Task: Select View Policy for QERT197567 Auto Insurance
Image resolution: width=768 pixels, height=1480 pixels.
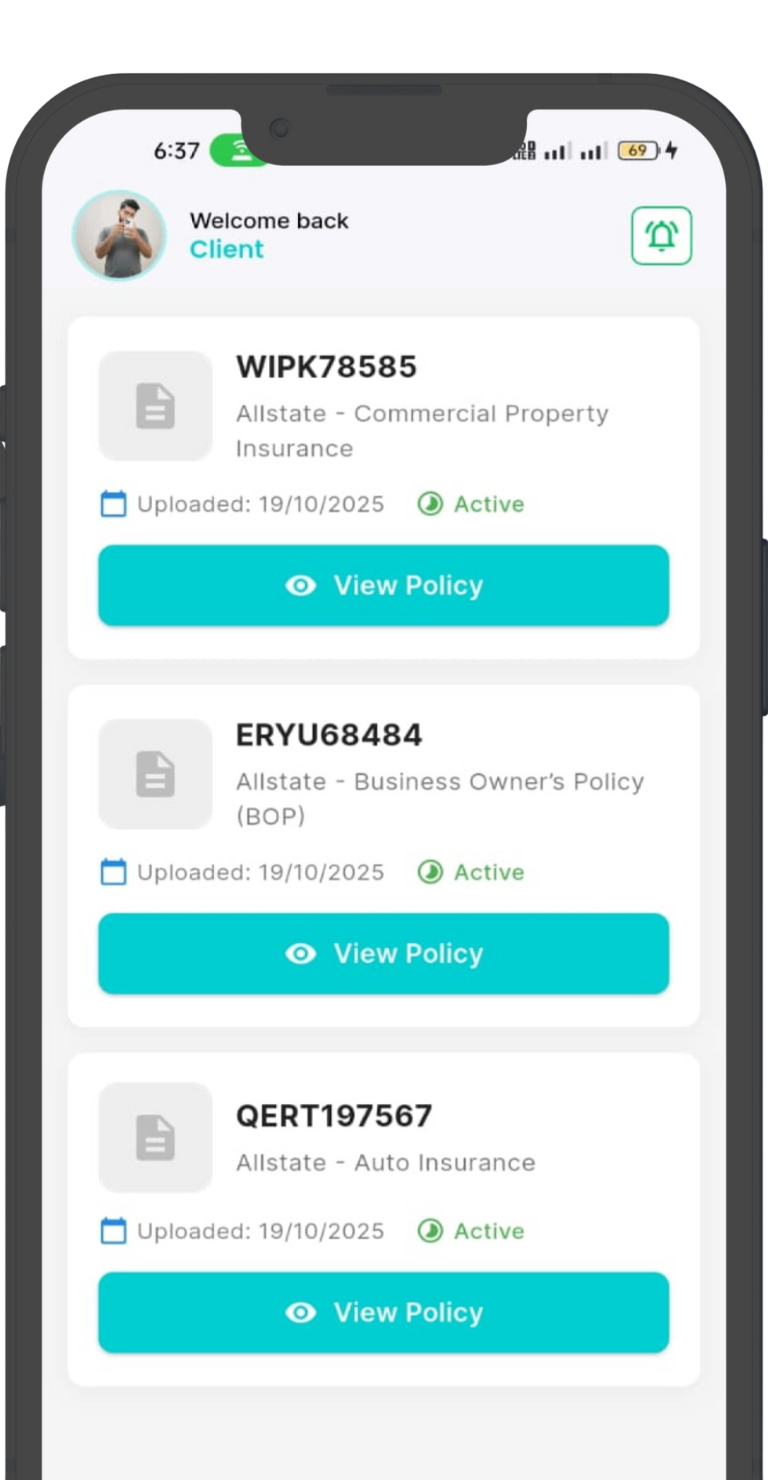Action: click(383, 1312)
